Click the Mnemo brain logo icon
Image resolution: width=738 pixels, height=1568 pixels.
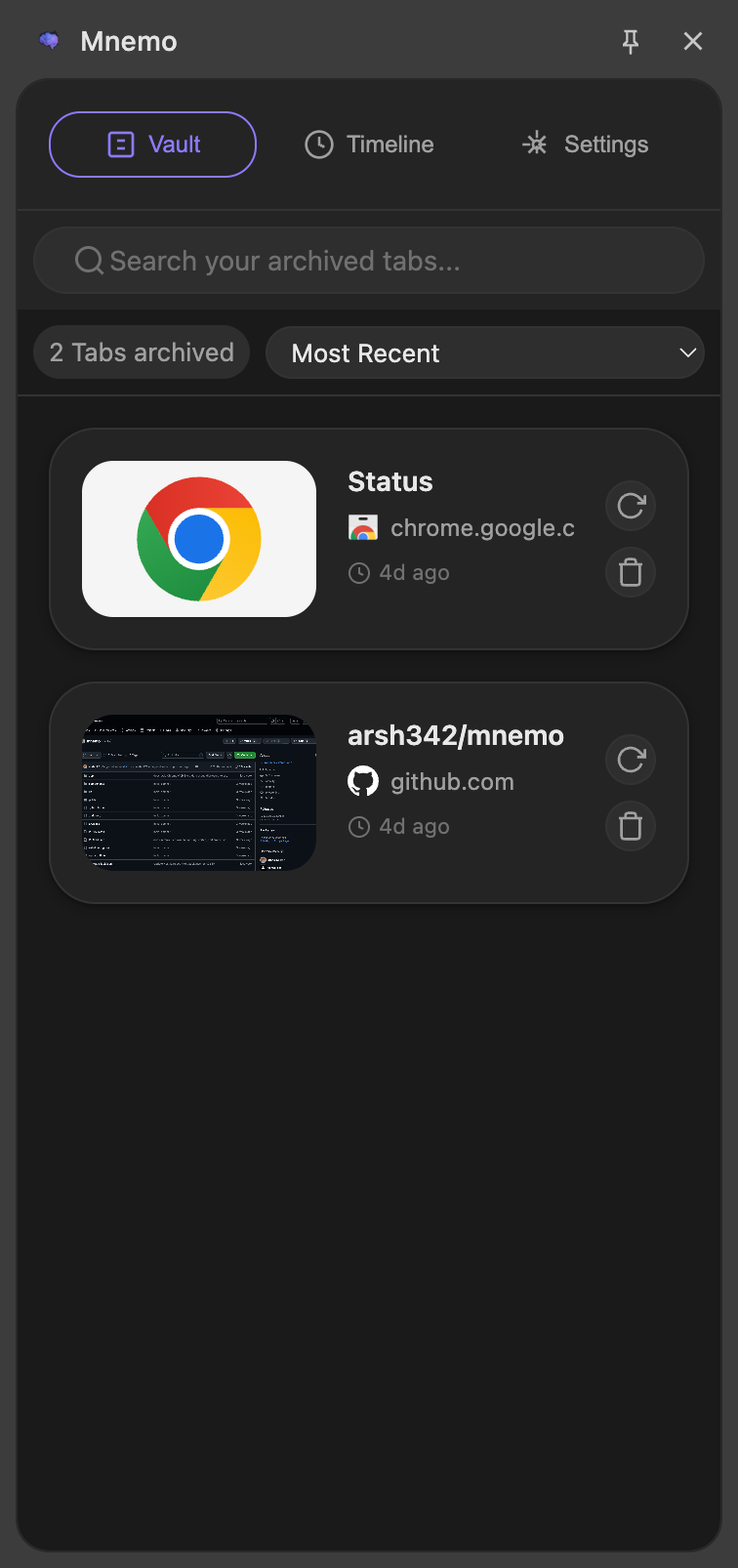48,41
